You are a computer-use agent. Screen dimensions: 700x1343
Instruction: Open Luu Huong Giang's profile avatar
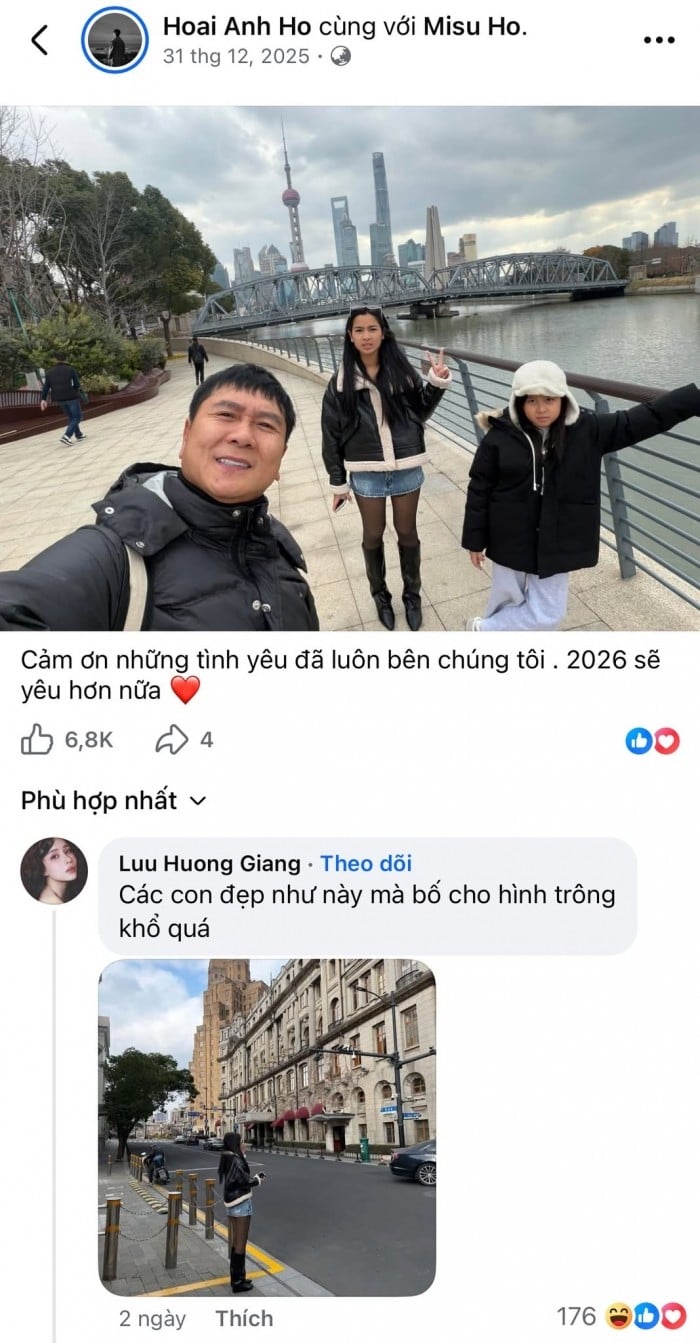point(54,870)
